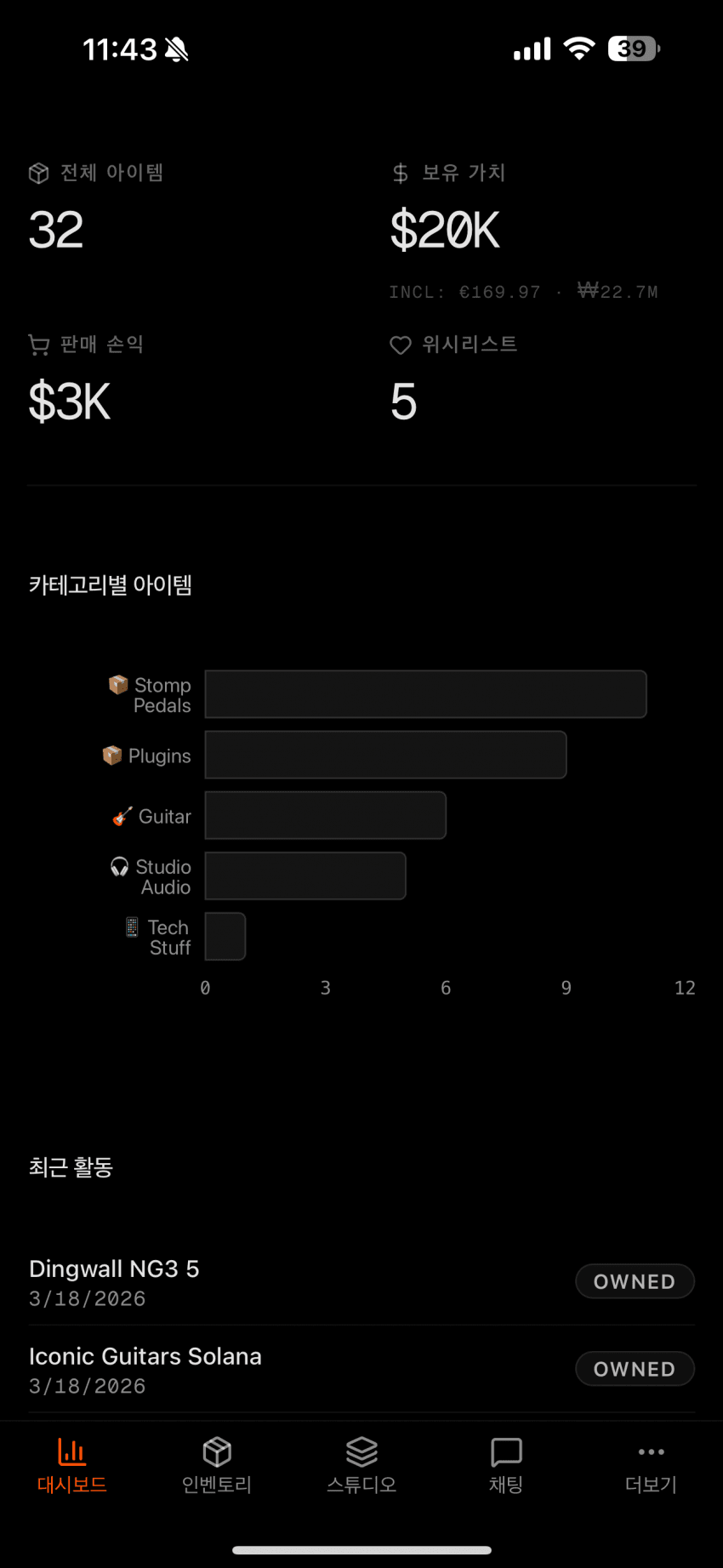Select the Stomp Pedals bar in the chart
The width and height of the screenshot is (723, 1568).
[425, 694]
